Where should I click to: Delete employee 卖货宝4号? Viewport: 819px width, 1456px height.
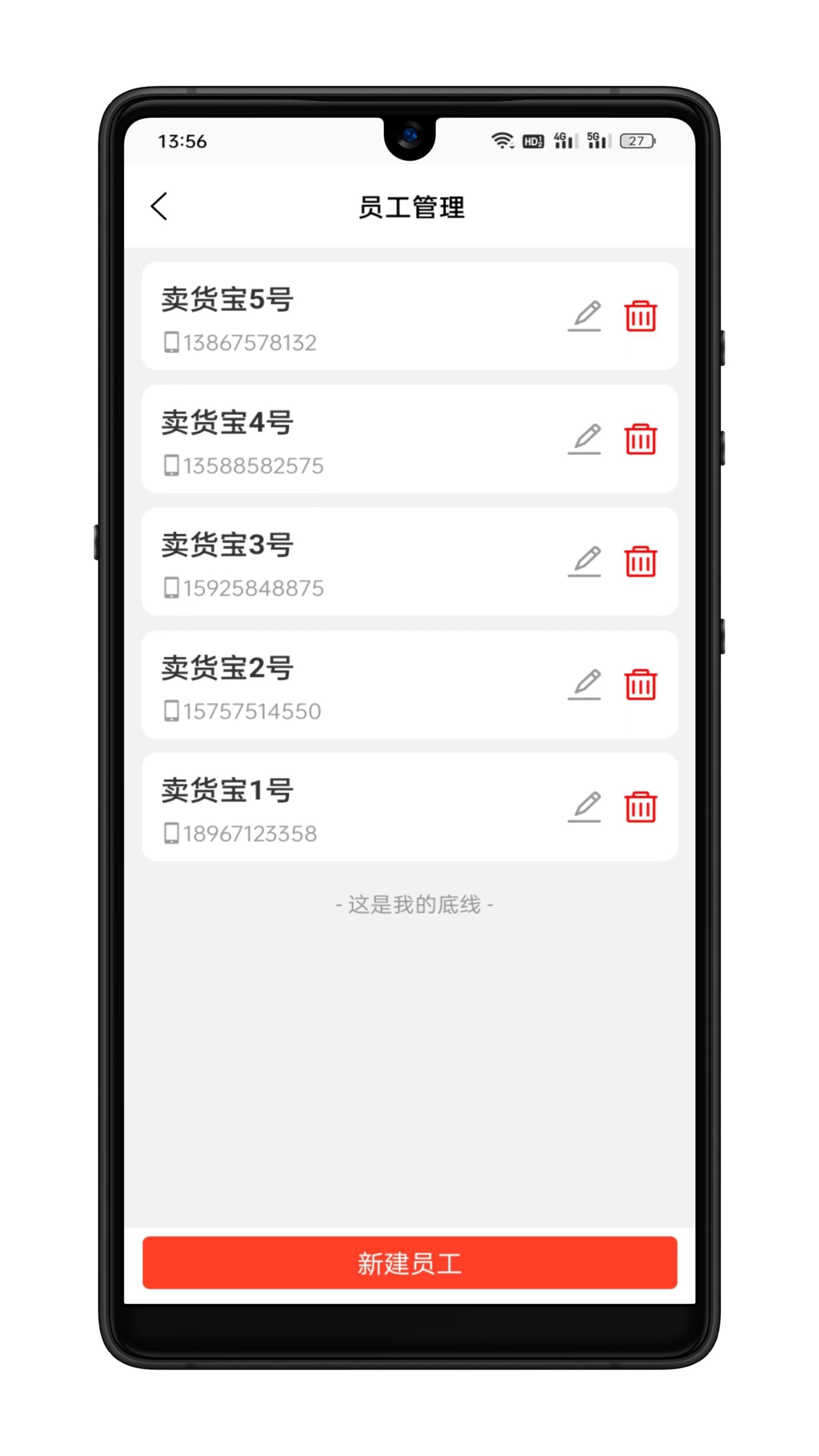640,439
